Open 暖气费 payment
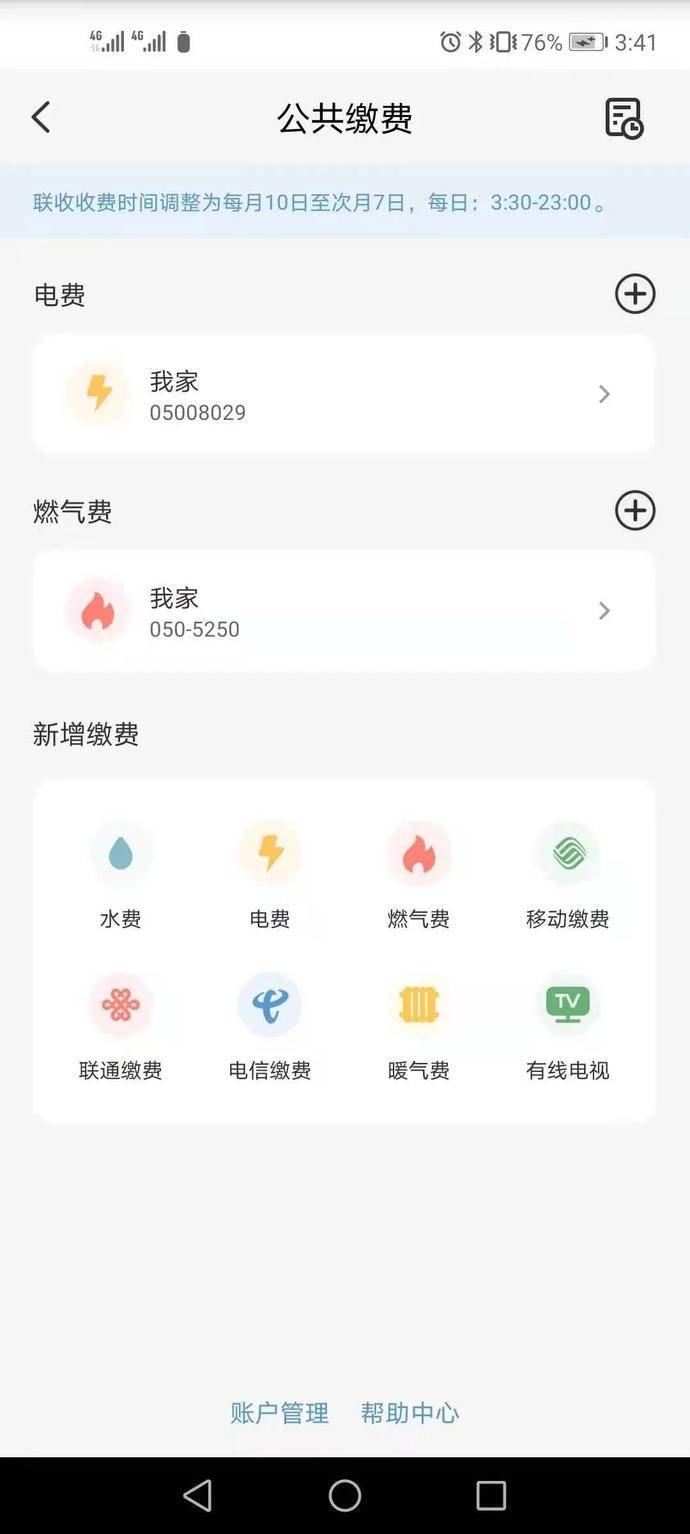Viewport: 690px width, 1534px height. click(x=419, y=1028)
